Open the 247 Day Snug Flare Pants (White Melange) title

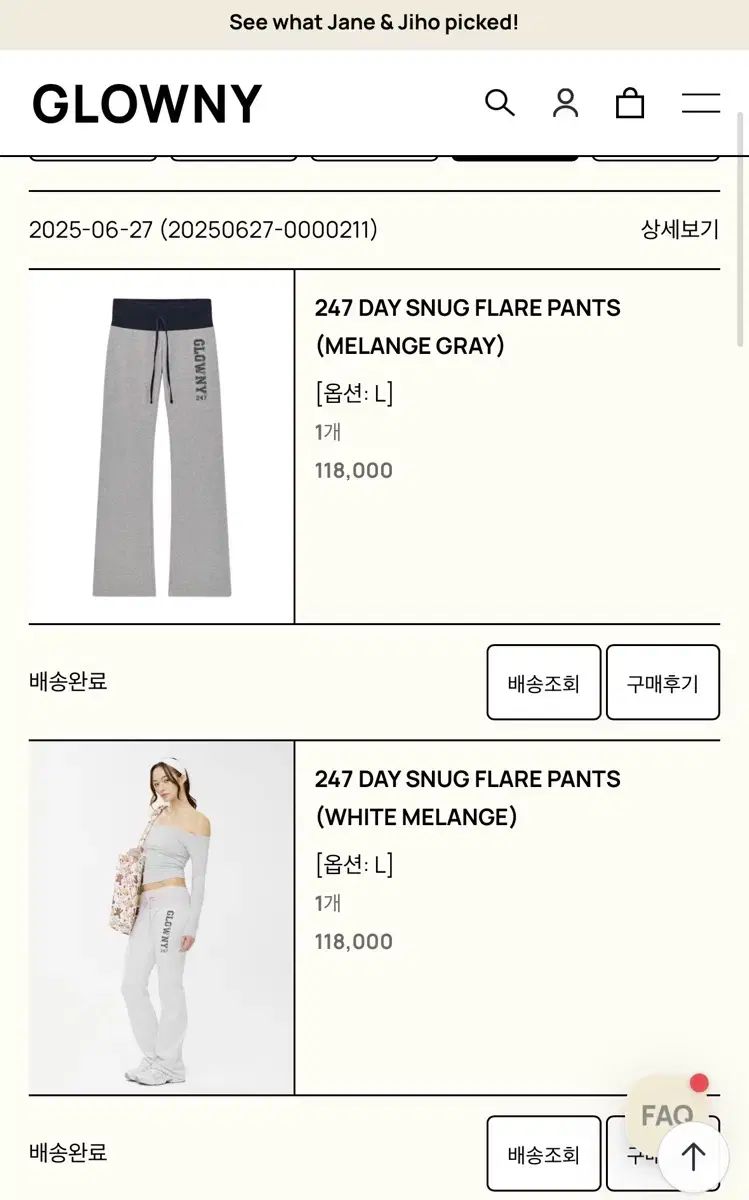467,797
